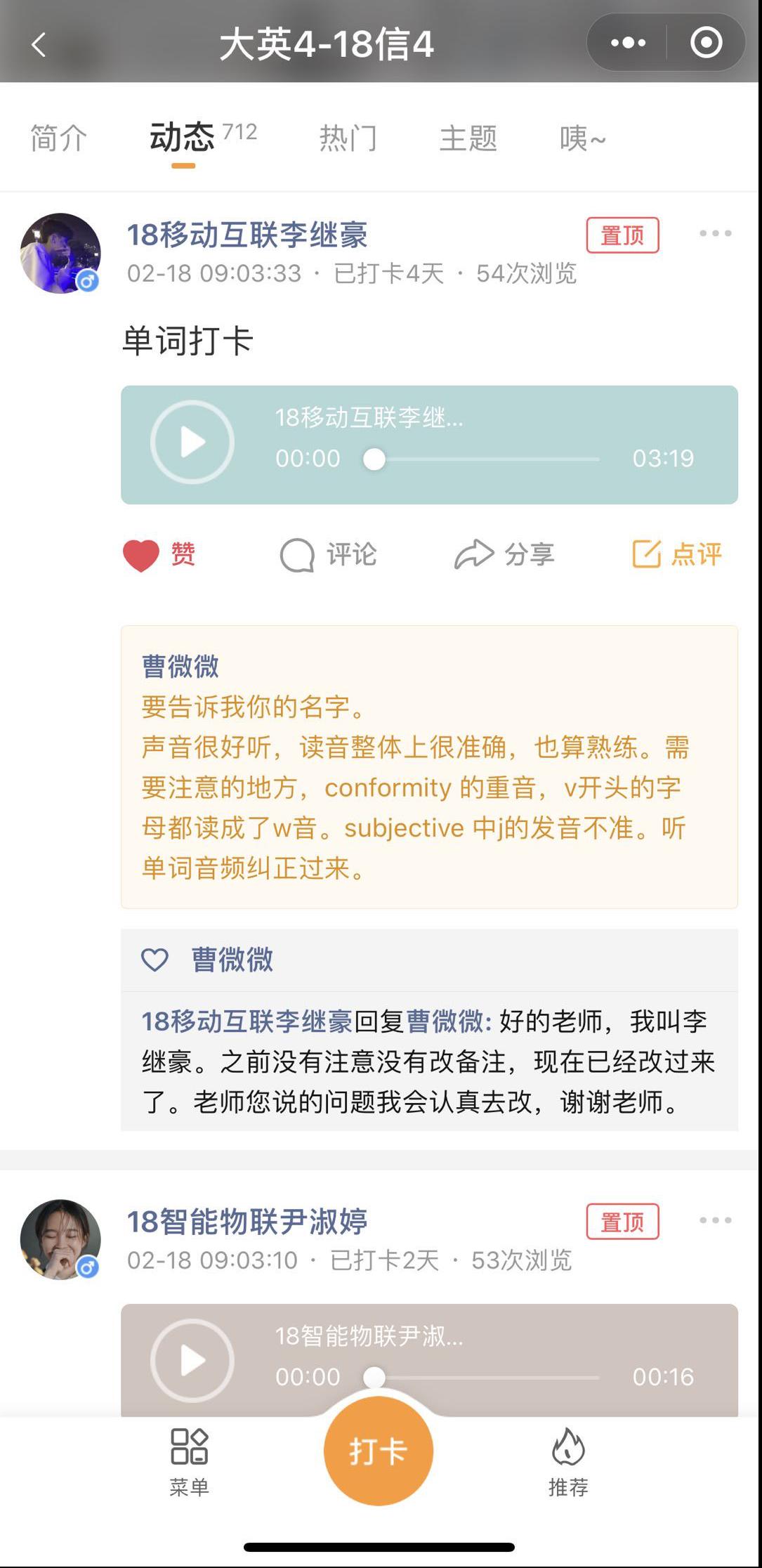762x1568 pixels.
Task: Switch to the 简介 tab
Action: [x=58, y=138]
